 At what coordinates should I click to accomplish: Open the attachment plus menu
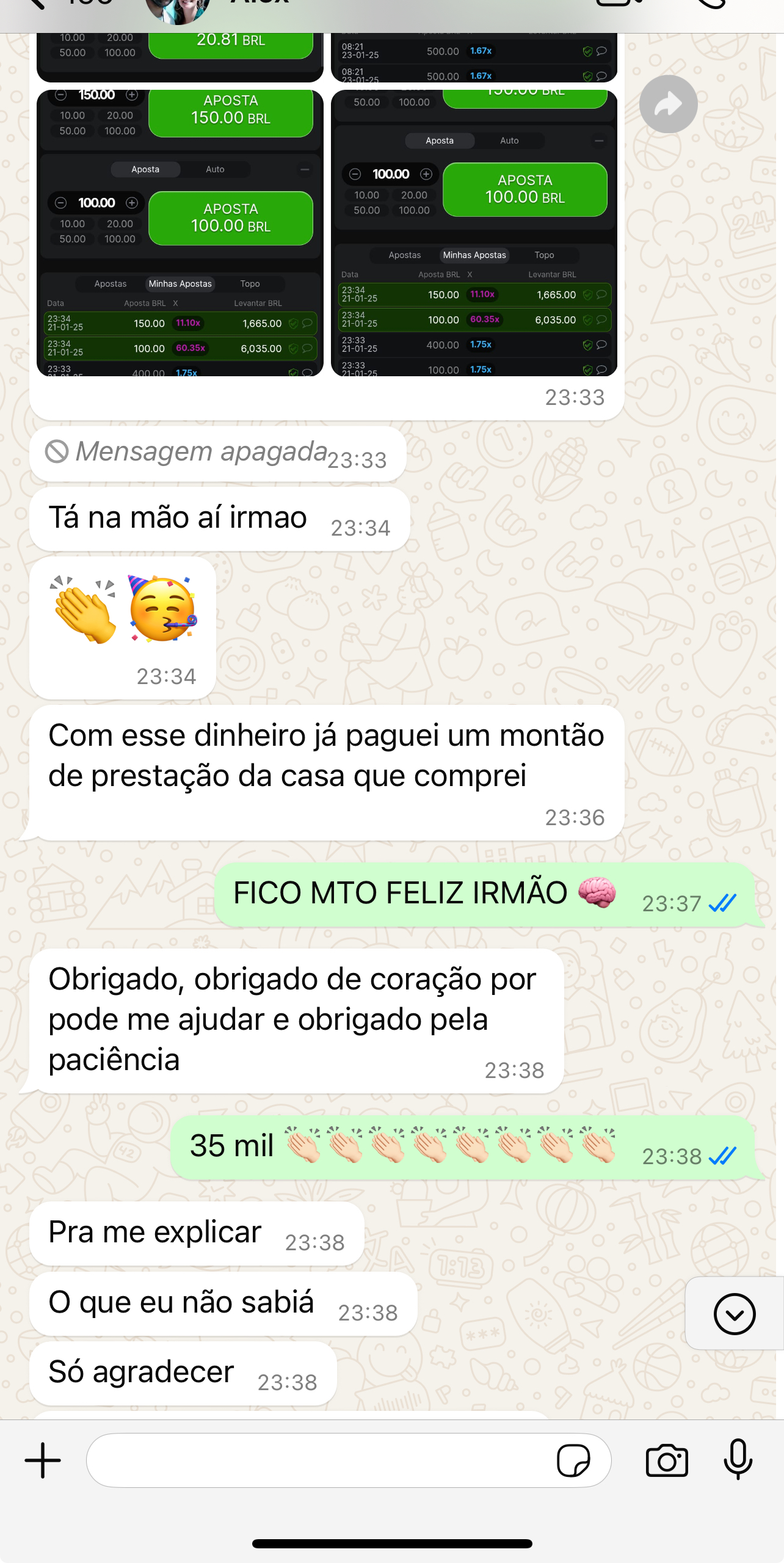click(x=43, y=1460)
